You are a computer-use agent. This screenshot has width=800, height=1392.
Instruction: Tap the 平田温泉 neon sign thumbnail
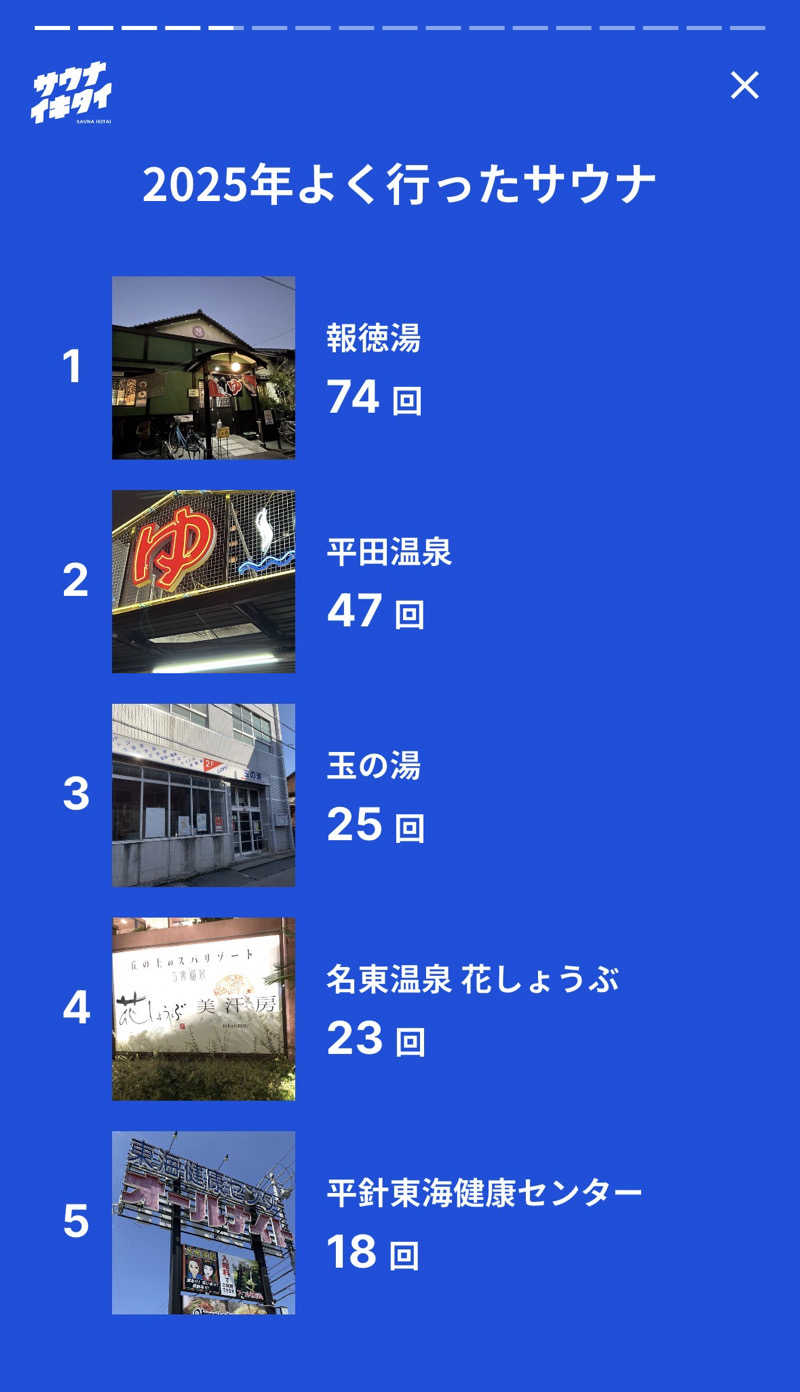[x=204, y=580]
